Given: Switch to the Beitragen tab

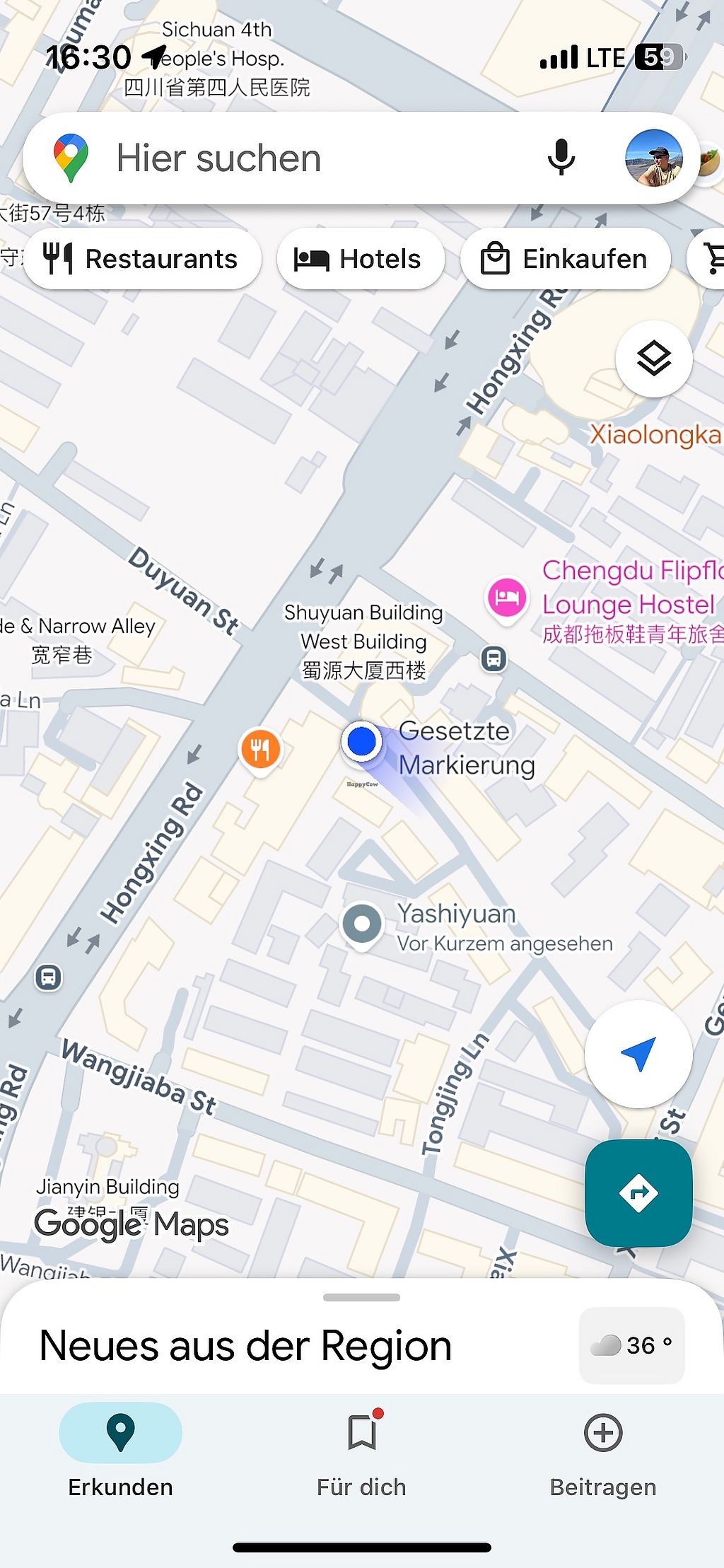Looking at the screenshot, I should 603,1456.
